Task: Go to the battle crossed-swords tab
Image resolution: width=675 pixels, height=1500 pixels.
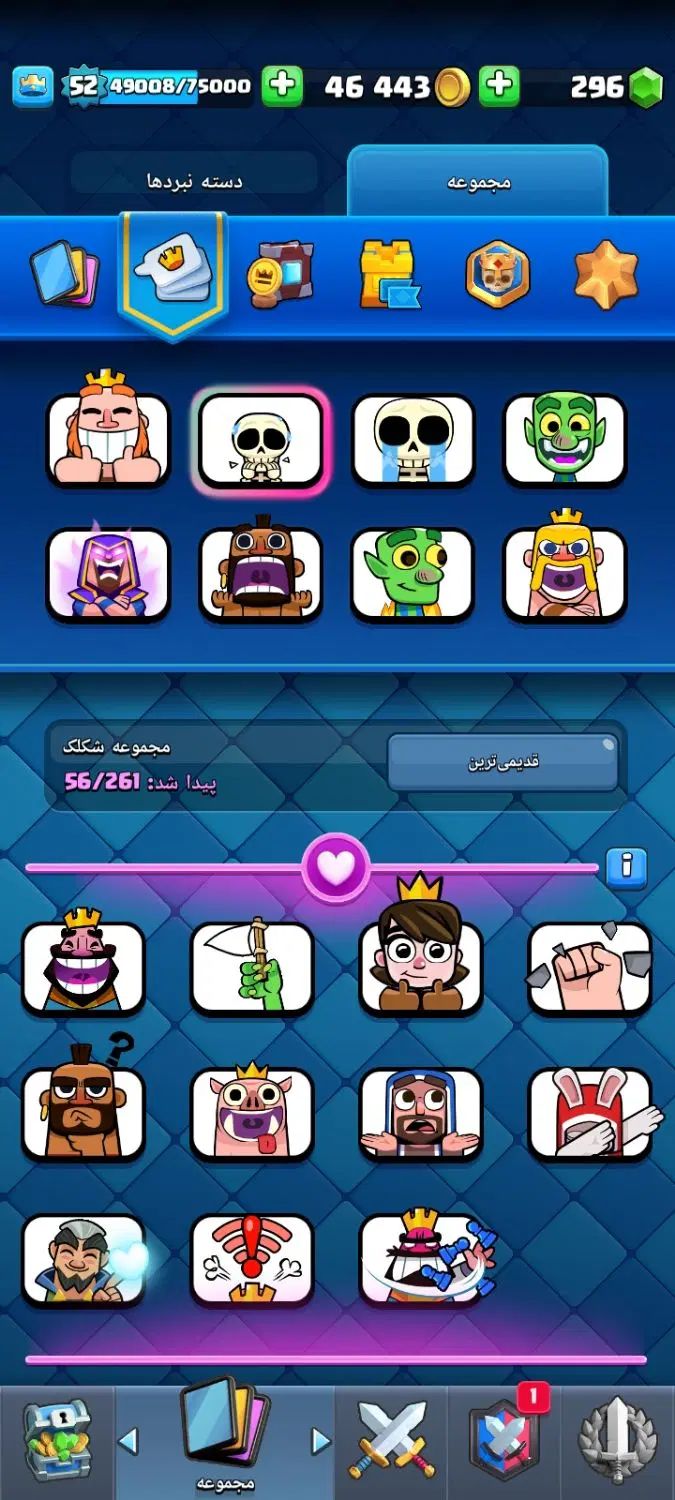Action: click(x=391, y=1441)
